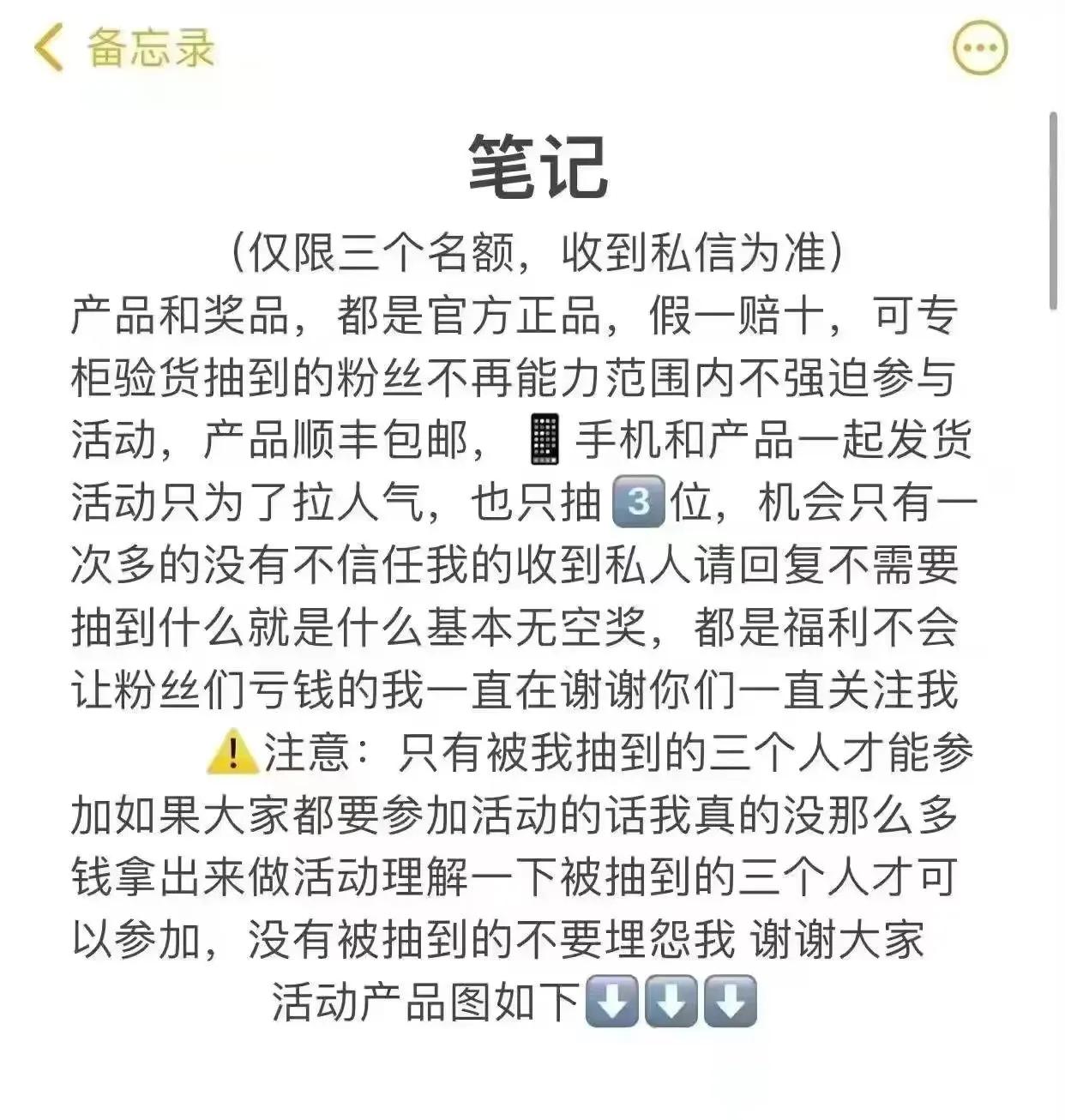Tap the line 仅限三个名额，收到私信为准
Viewport: 1065px width, 1120px height.
(532, 254)
